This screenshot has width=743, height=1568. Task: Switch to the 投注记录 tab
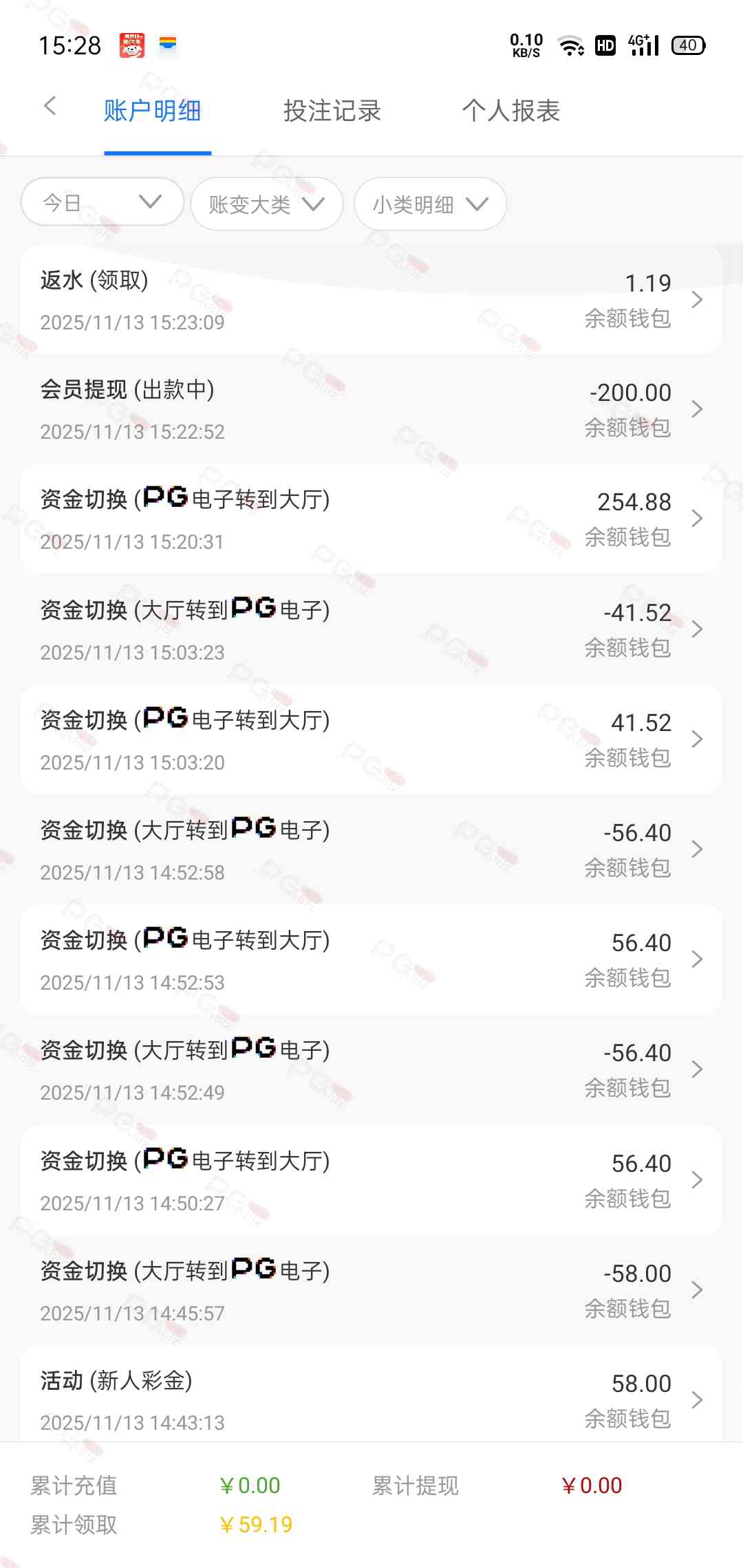(332, 111)
